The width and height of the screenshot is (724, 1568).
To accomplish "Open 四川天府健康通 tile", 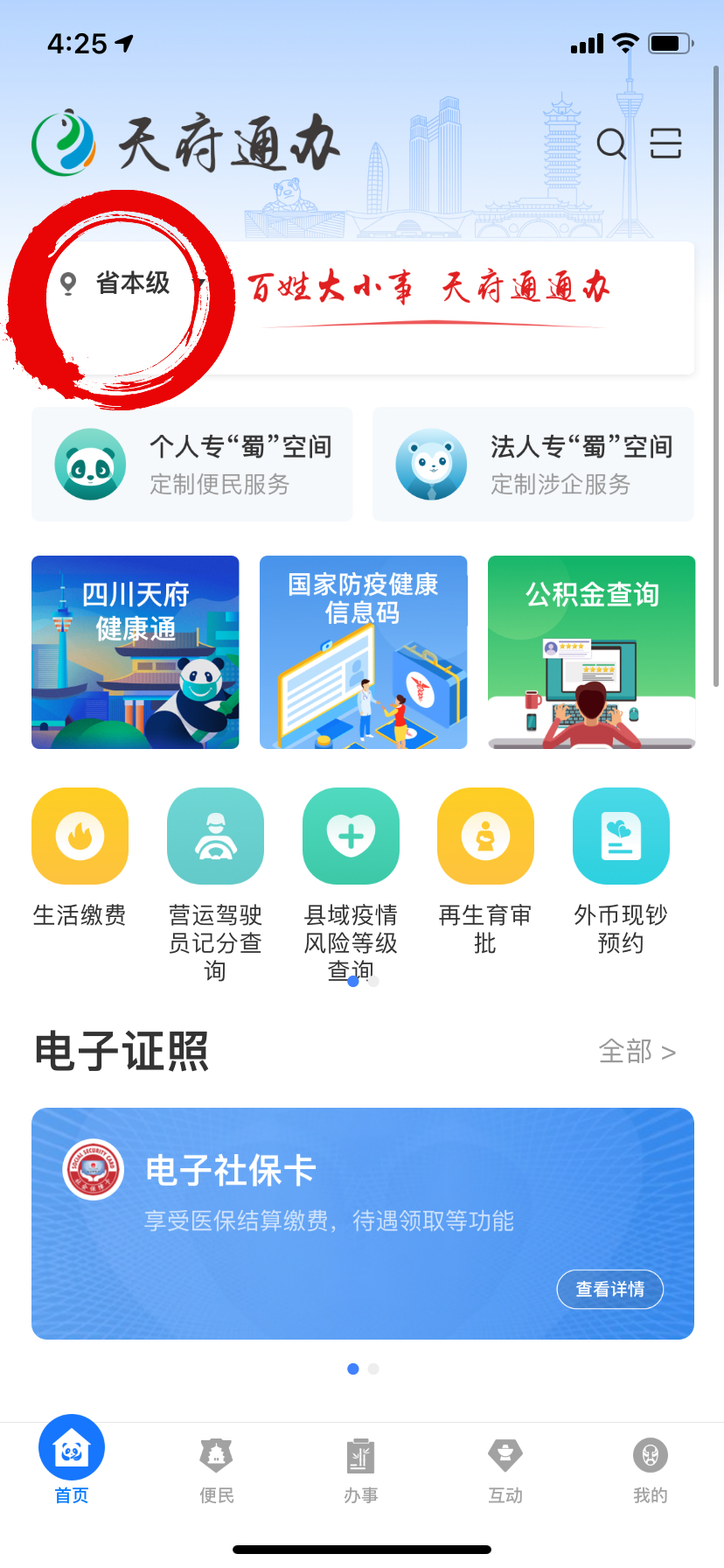I will [x=136, y=653].
